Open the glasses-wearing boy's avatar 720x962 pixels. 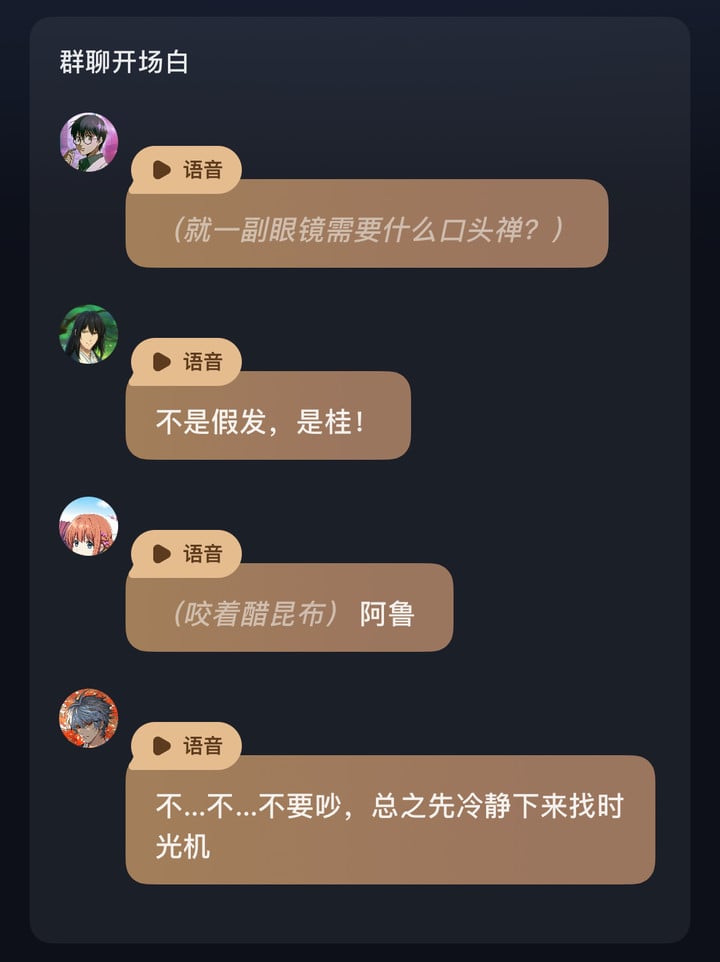point(89,142)
